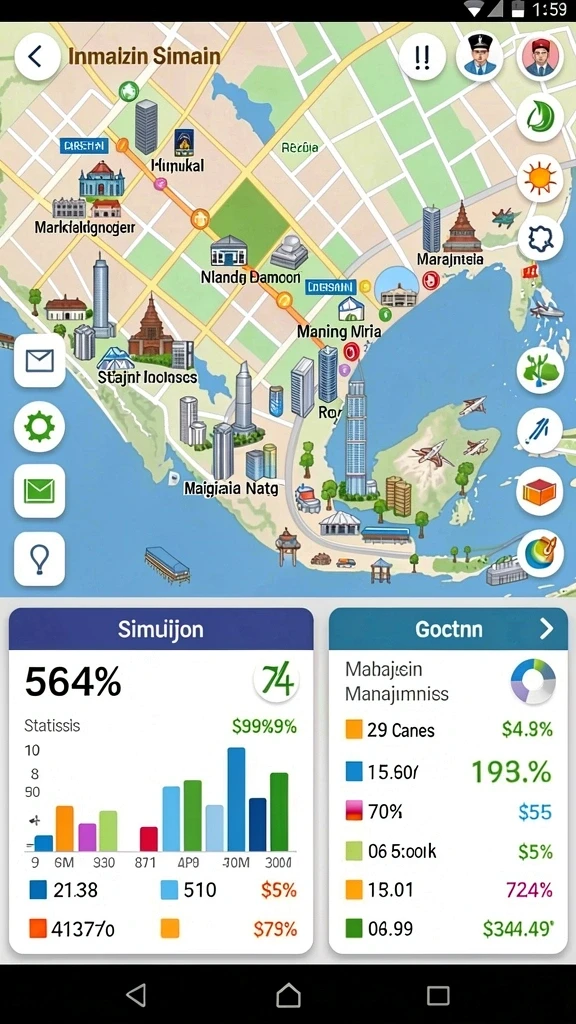Screen dimensions: 576x1024
Task: Open the avatar with the red cap
Action: click(539, 57)
